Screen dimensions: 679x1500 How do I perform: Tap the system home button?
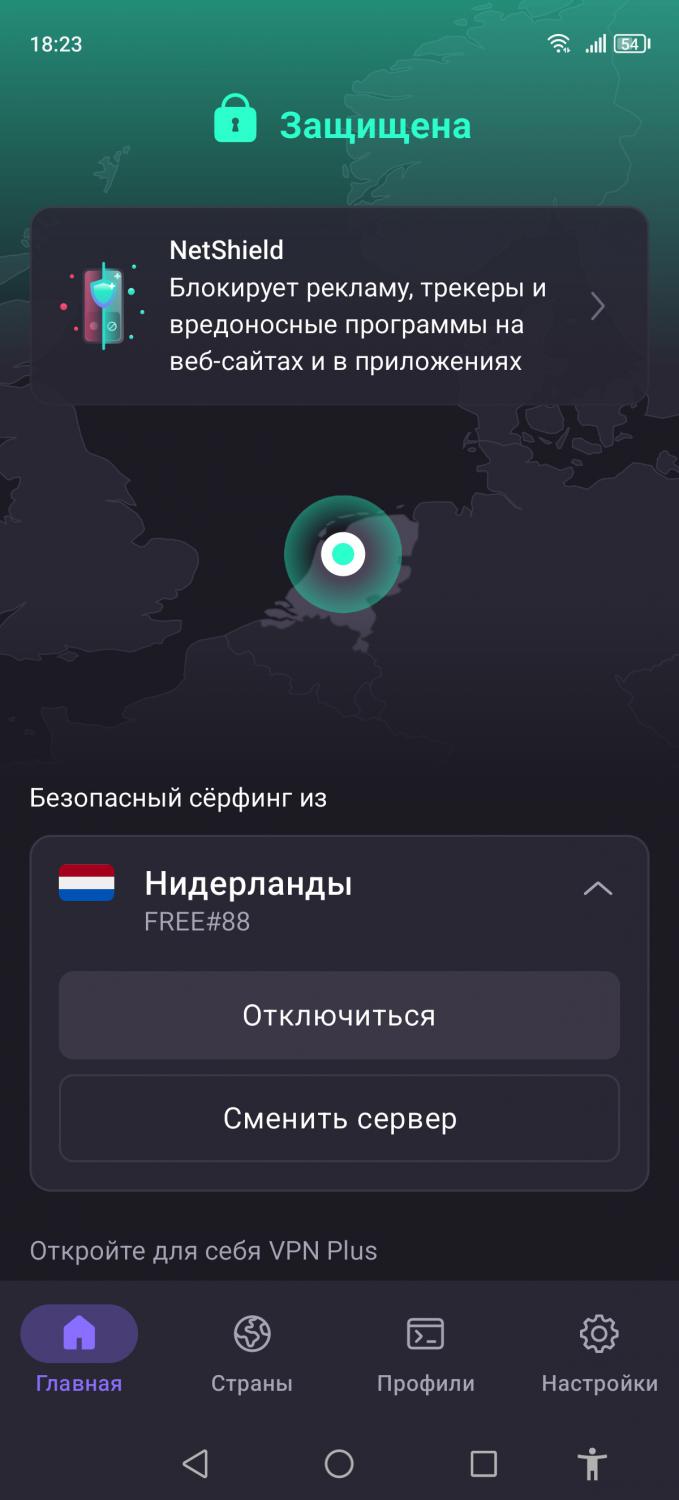click(339, 1464)
